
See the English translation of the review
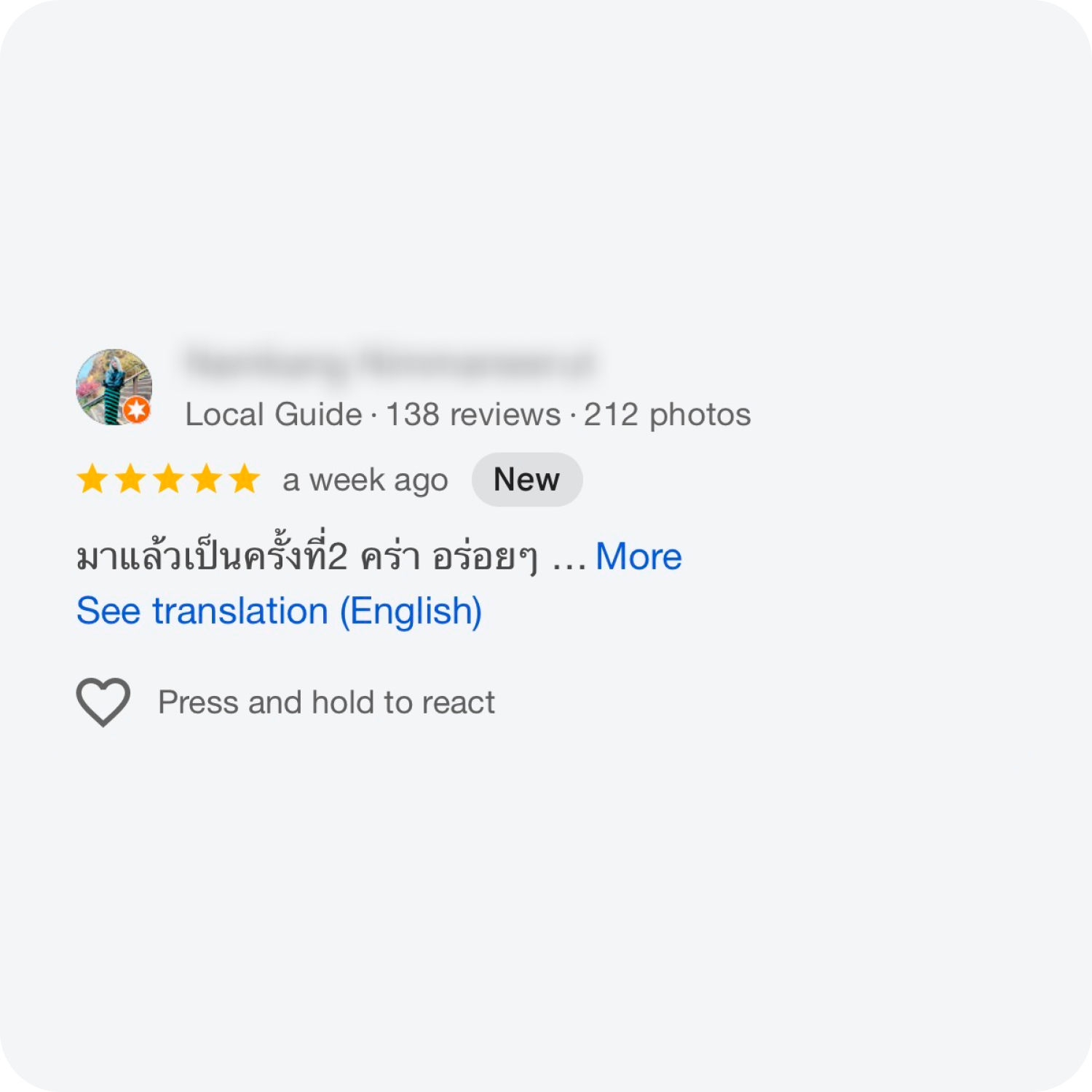(x=279, y=611)
